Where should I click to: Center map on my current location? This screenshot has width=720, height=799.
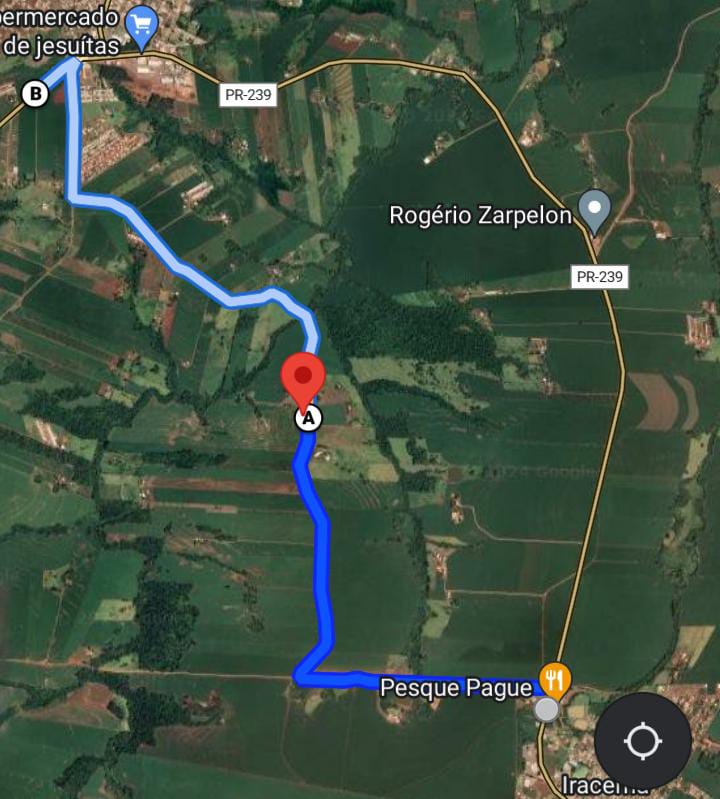[642, 741]
